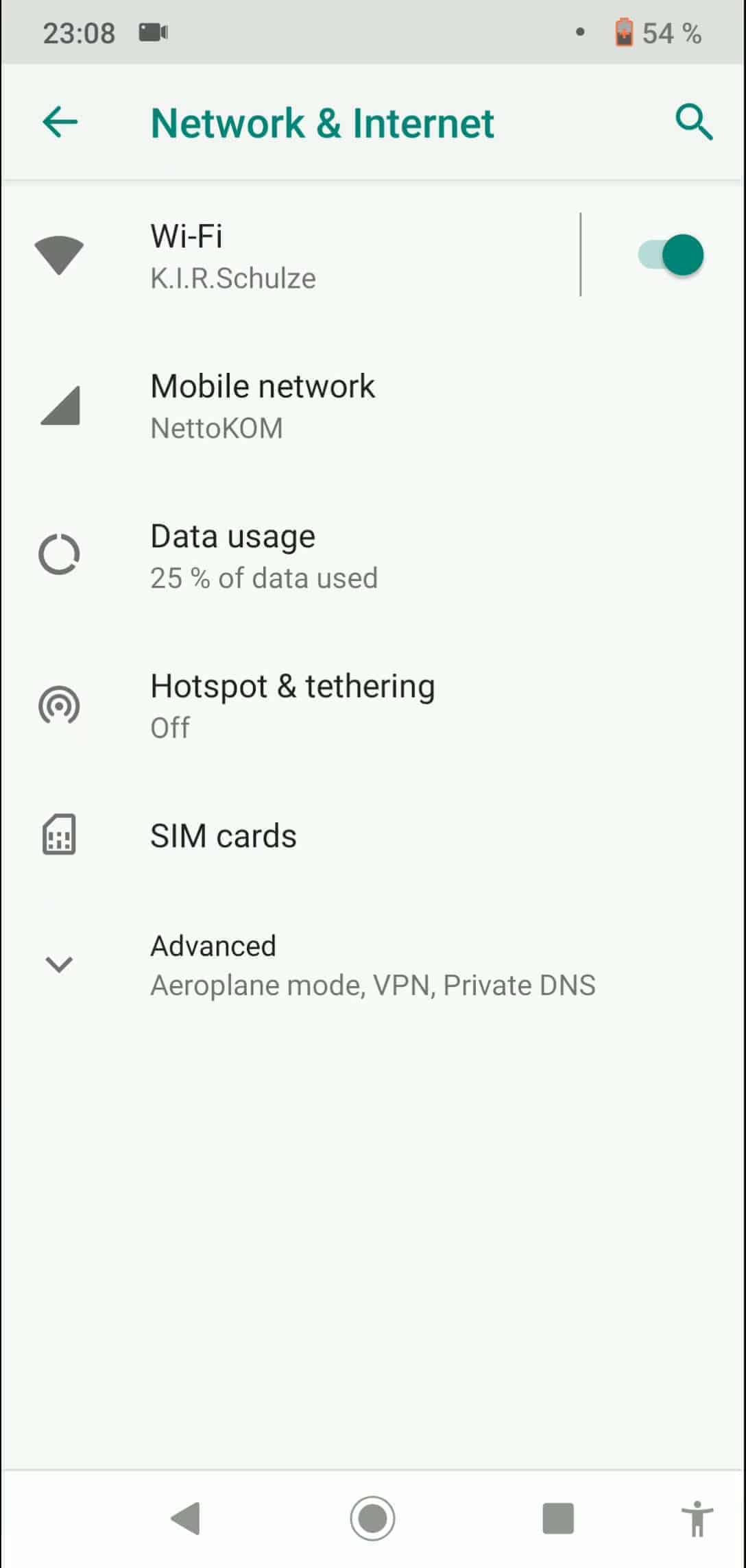Go back using the app bar arrow

coord(60,123)
